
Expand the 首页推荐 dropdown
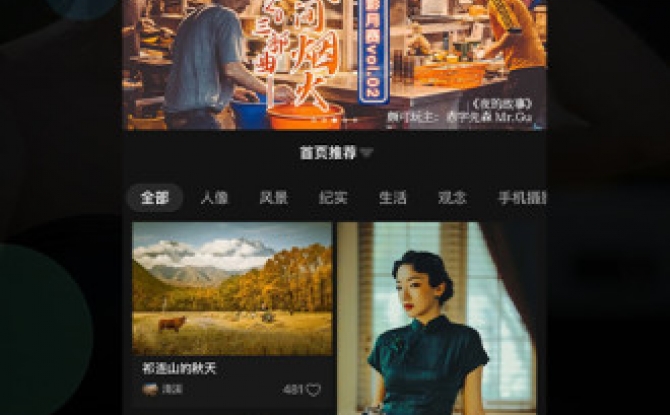(x=336, y=153)
